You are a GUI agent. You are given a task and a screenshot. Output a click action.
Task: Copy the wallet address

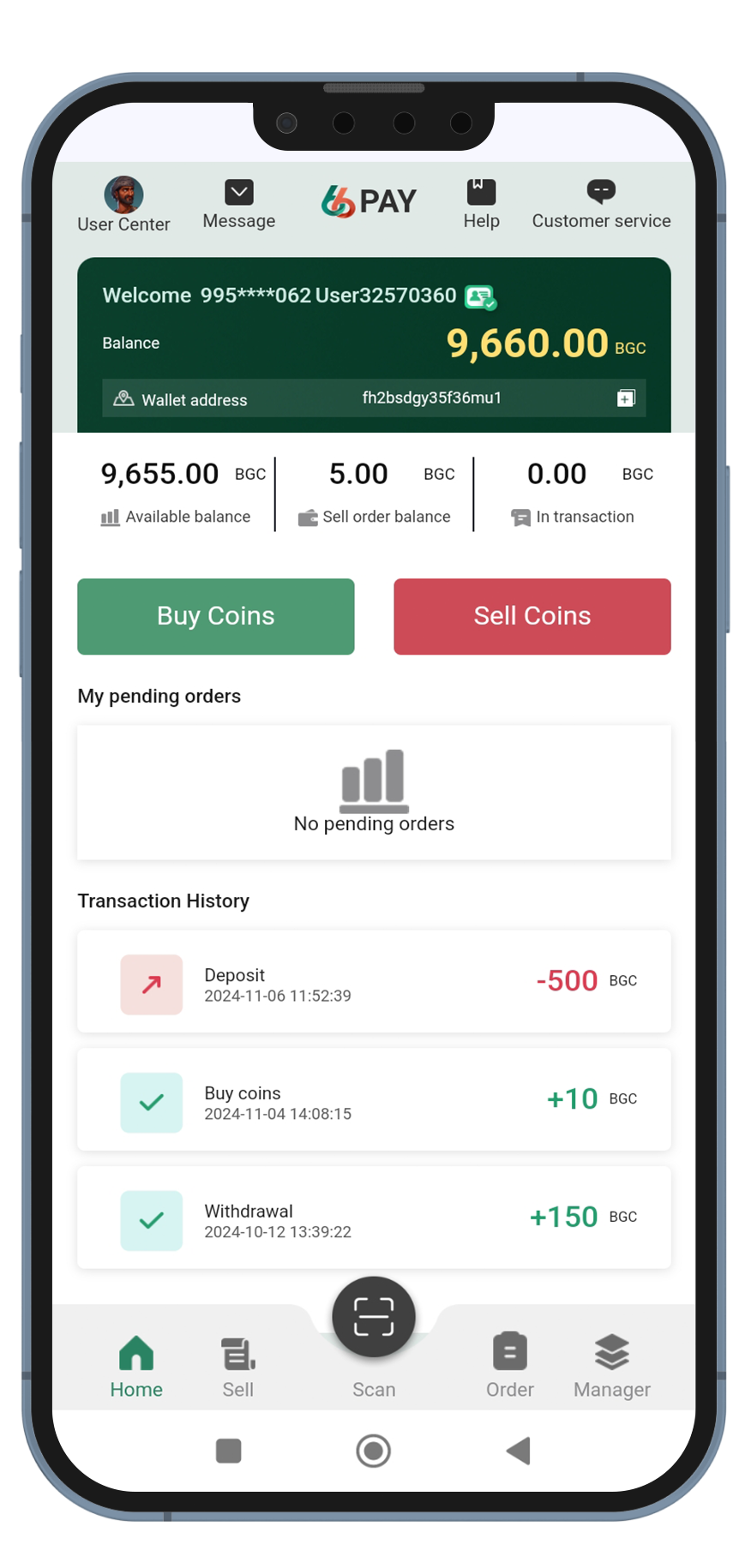626,398
